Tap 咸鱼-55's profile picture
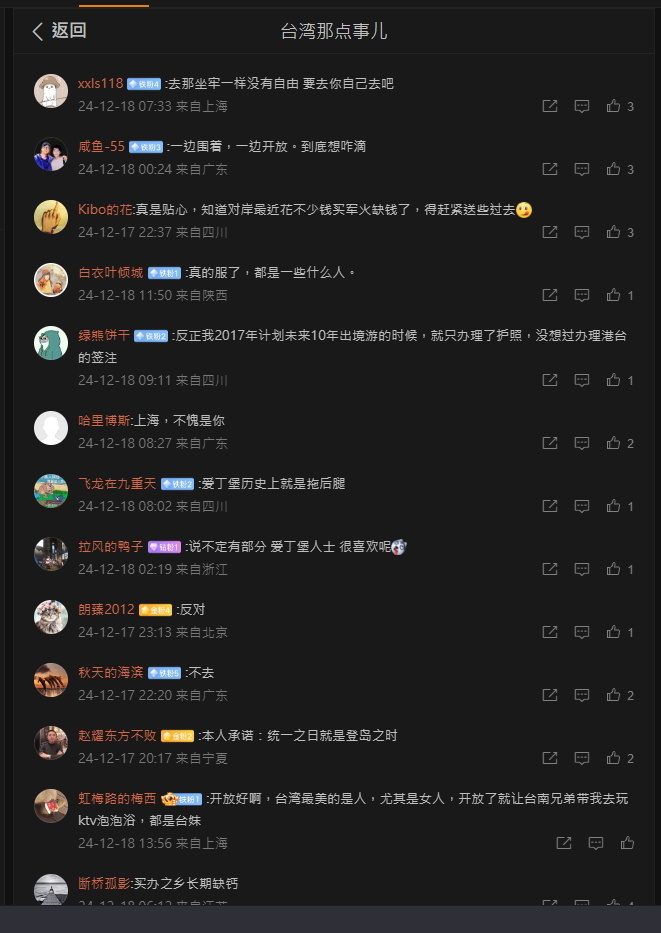 (51, 153)
